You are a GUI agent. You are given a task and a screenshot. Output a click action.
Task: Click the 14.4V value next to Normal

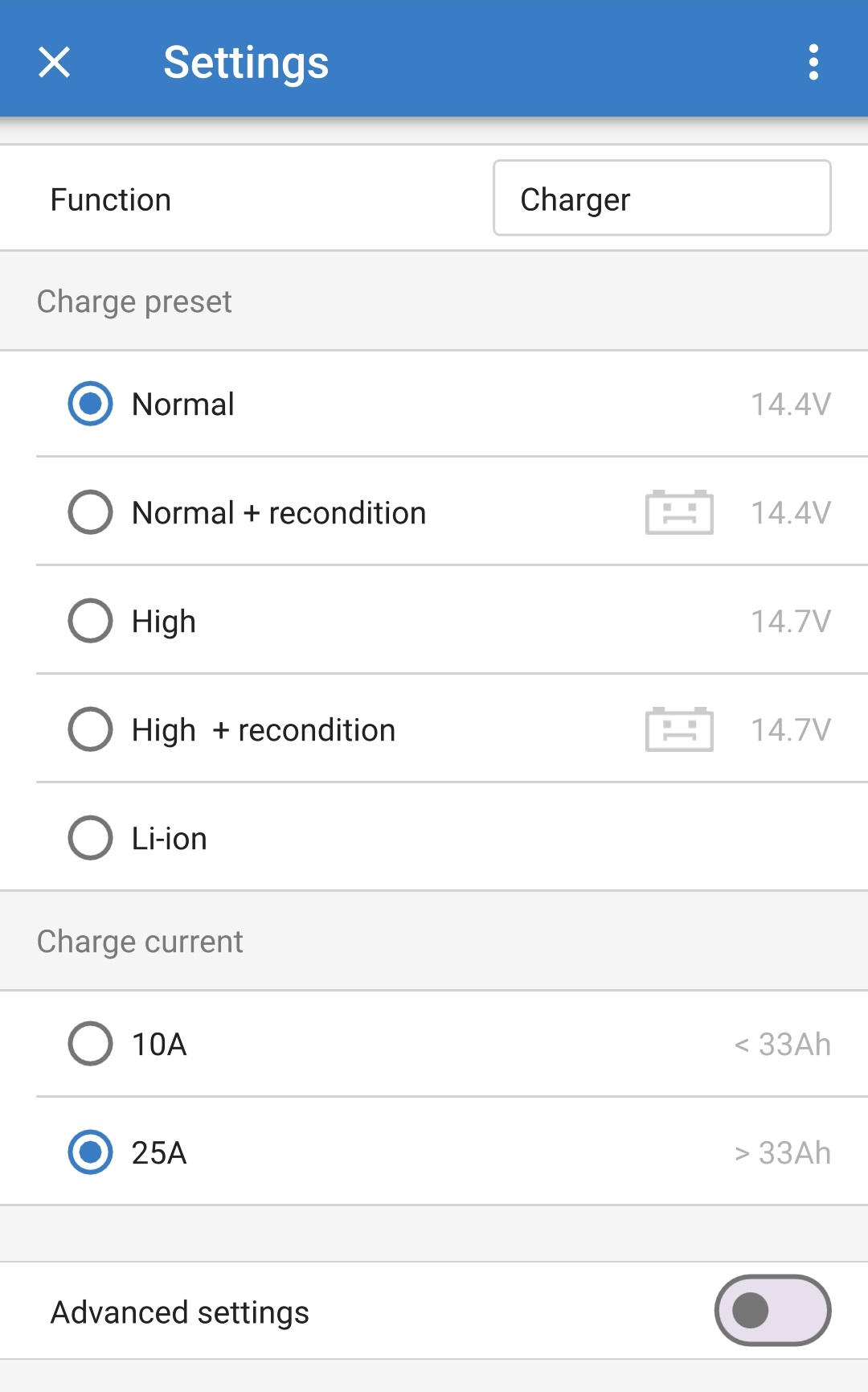[x=789, y=404]
